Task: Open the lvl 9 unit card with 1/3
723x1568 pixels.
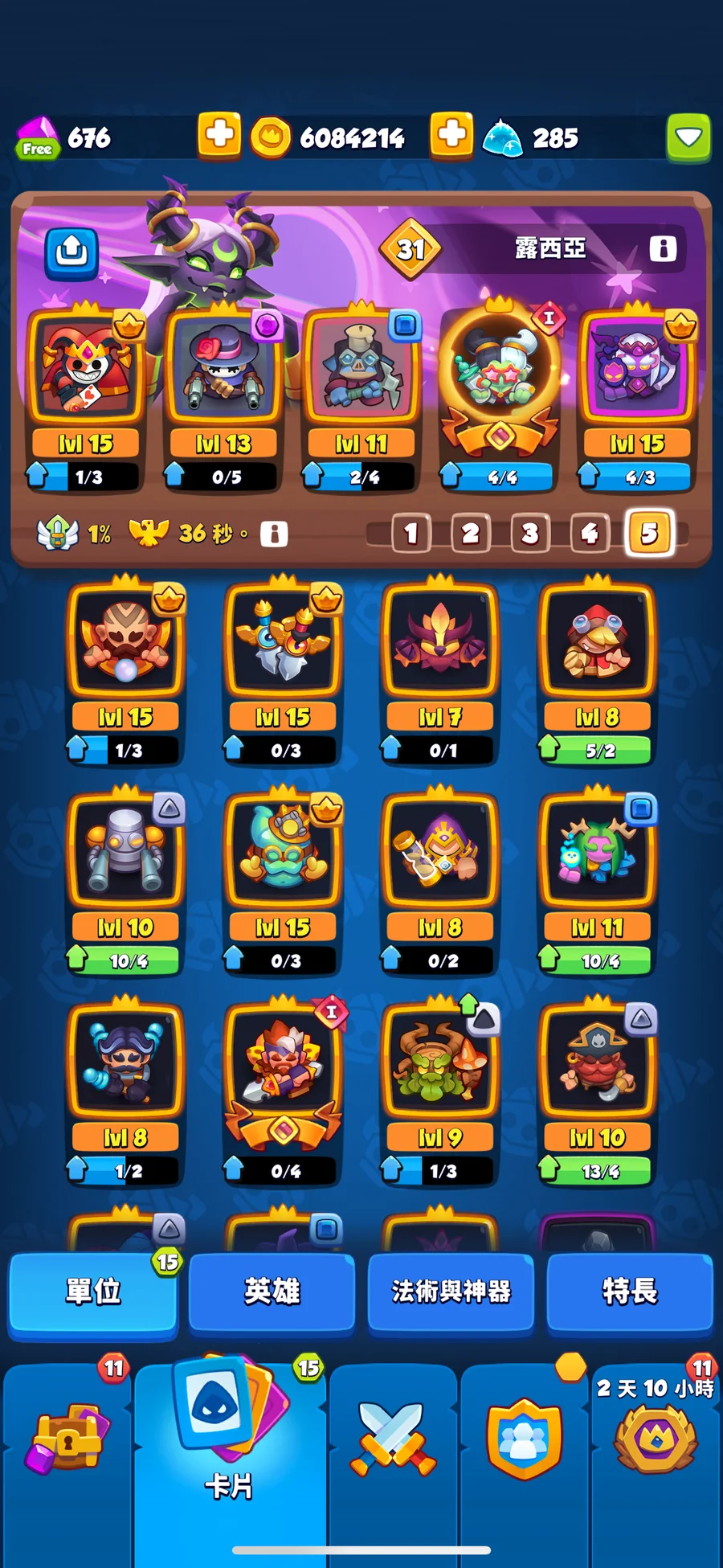Action: coord(439,1092)
